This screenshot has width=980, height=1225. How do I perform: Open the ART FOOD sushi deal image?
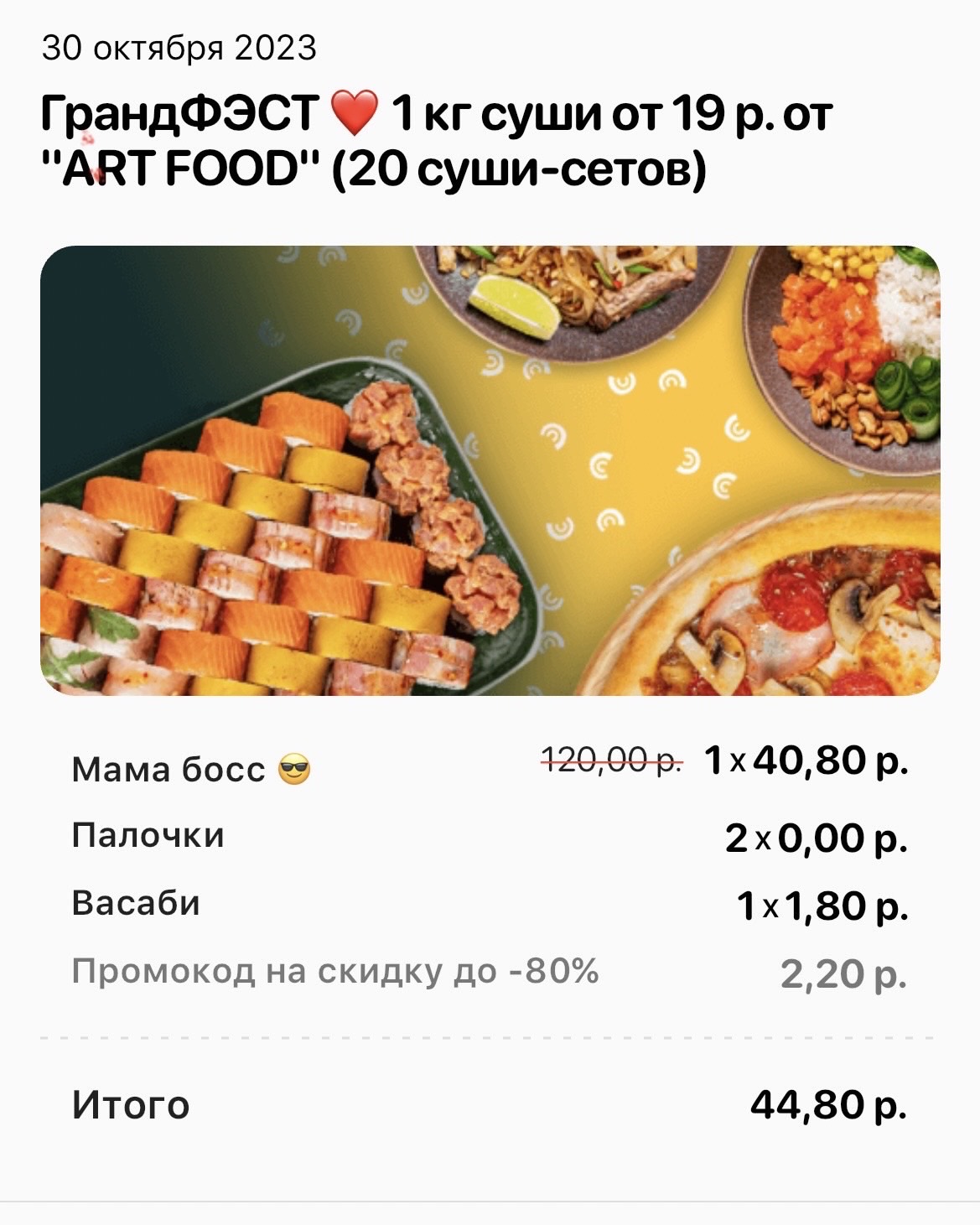pos(490,470)
